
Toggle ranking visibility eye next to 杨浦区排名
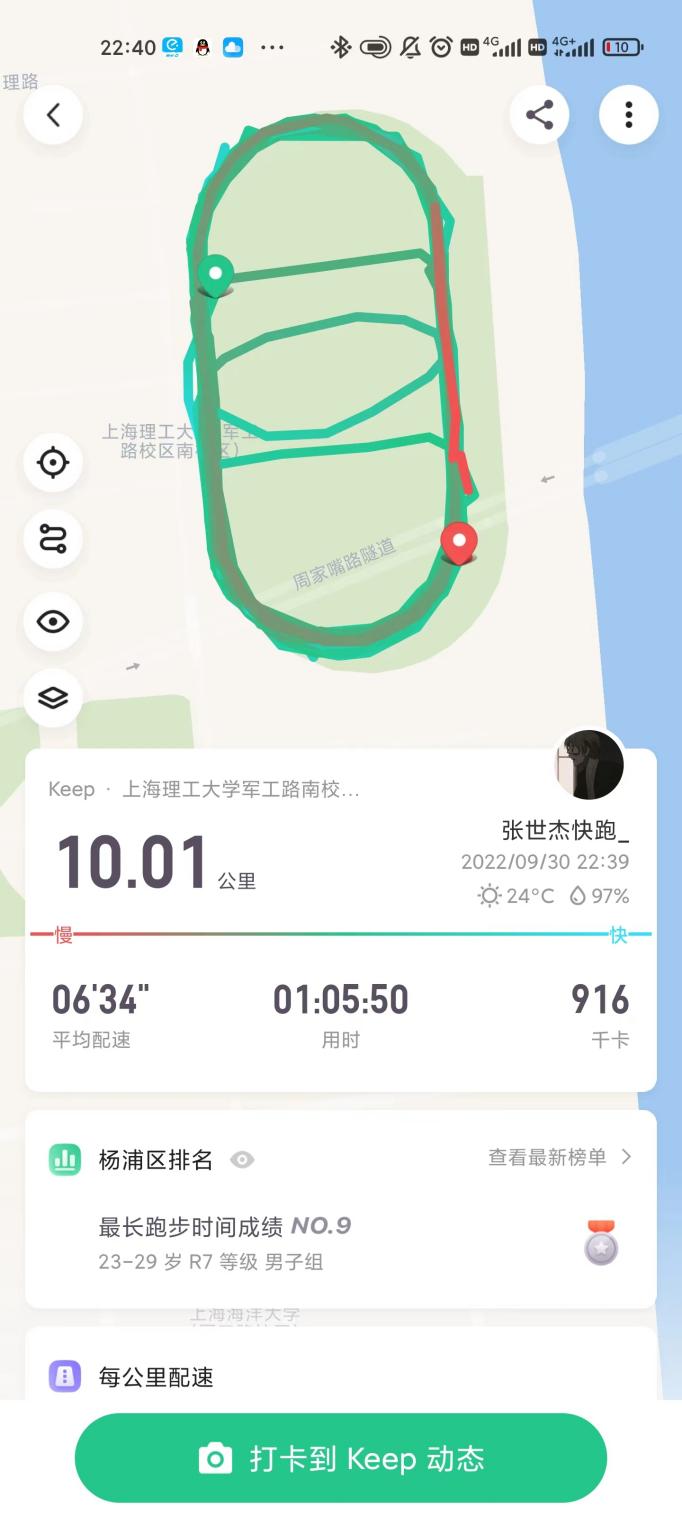coord(242,1160)
